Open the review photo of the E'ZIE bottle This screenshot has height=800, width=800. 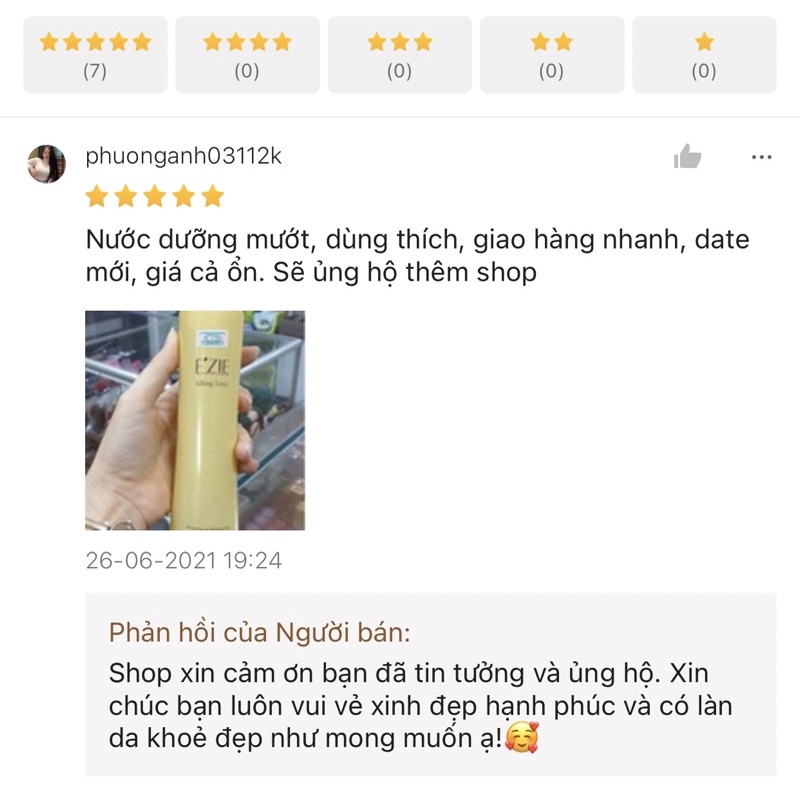194,420
